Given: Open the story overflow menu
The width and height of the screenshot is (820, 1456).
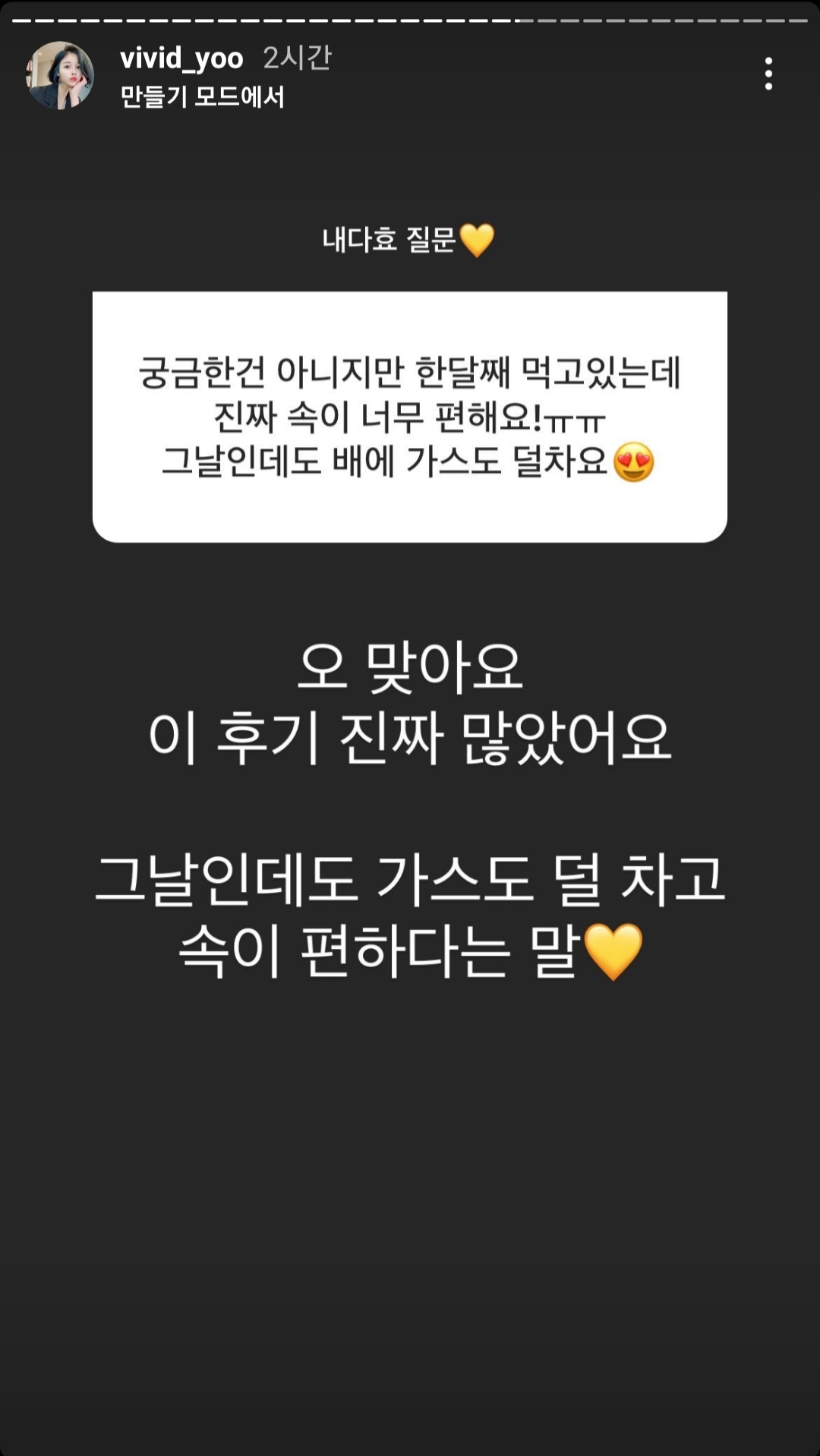Looking at the screenshot, I should click(768, 74).
